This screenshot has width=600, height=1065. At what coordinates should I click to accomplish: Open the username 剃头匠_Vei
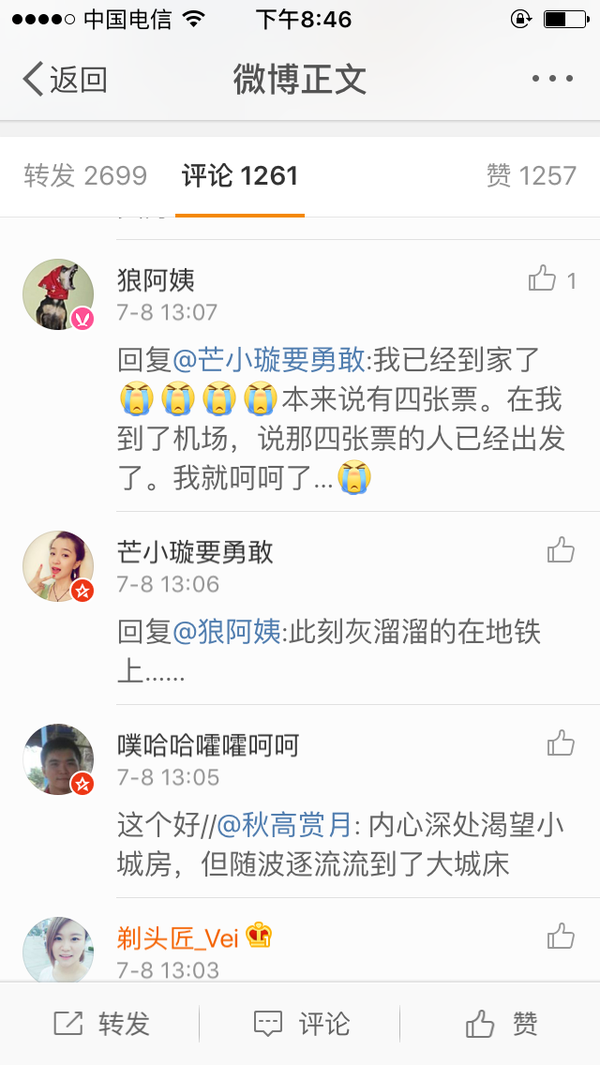tap(178, 938)
